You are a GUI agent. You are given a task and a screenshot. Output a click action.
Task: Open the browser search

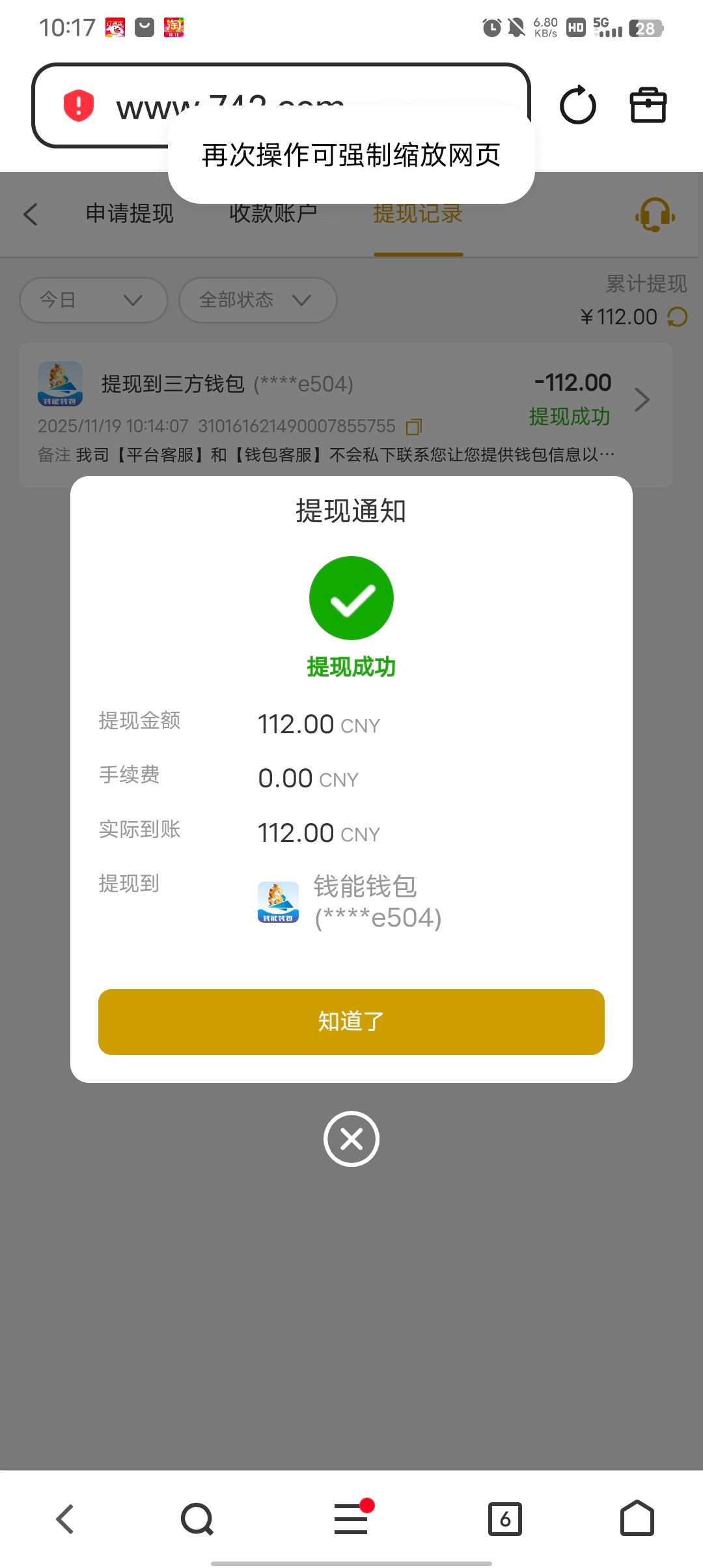point(197,1519)
